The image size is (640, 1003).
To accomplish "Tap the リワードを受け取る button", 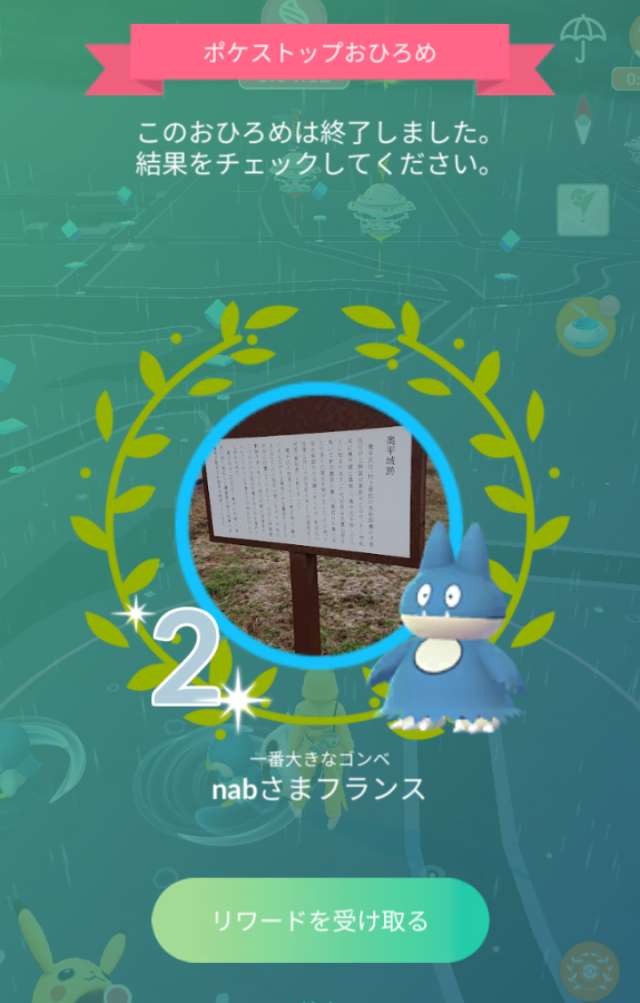I will [x=320, y=920].
